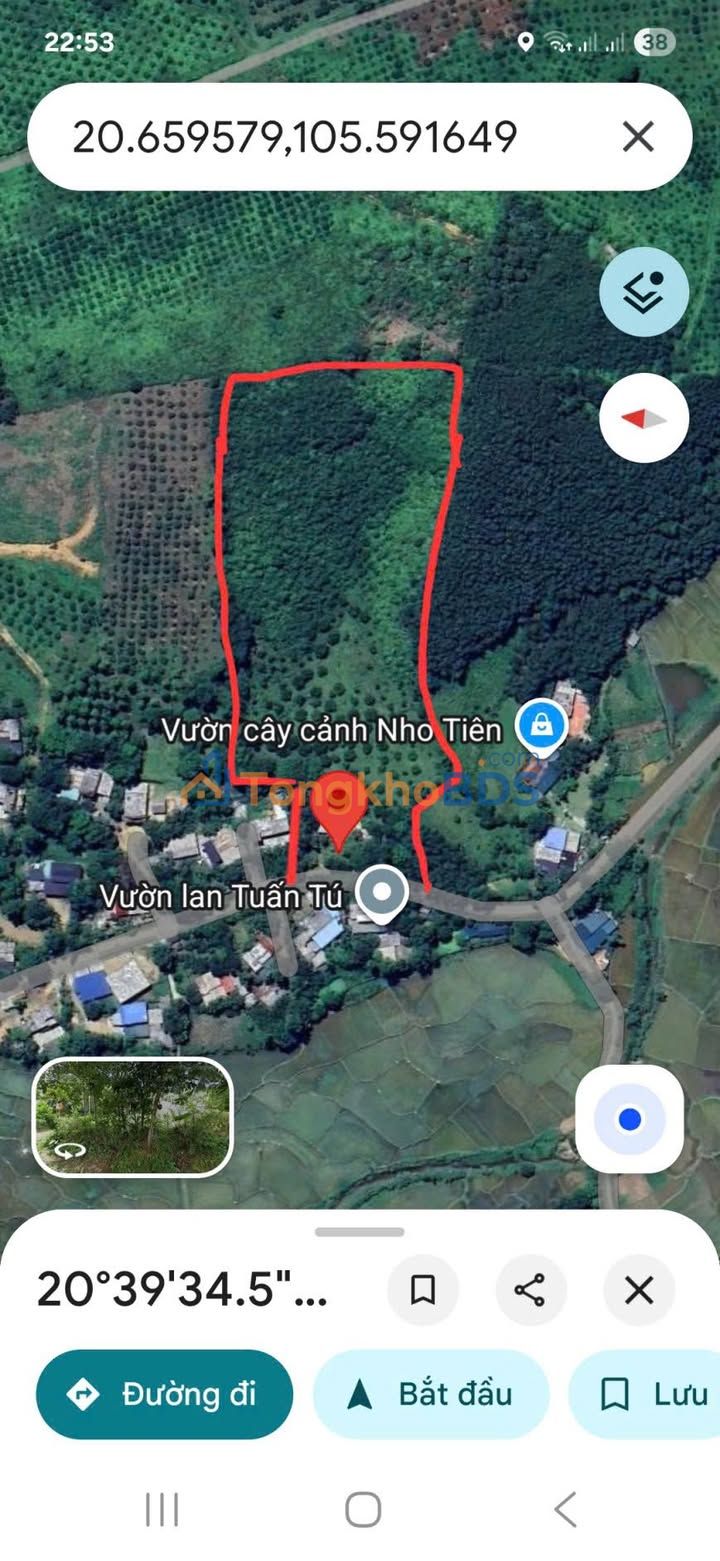
Task: Start navigation with Bắt đầu
Action: (431, 1394)
